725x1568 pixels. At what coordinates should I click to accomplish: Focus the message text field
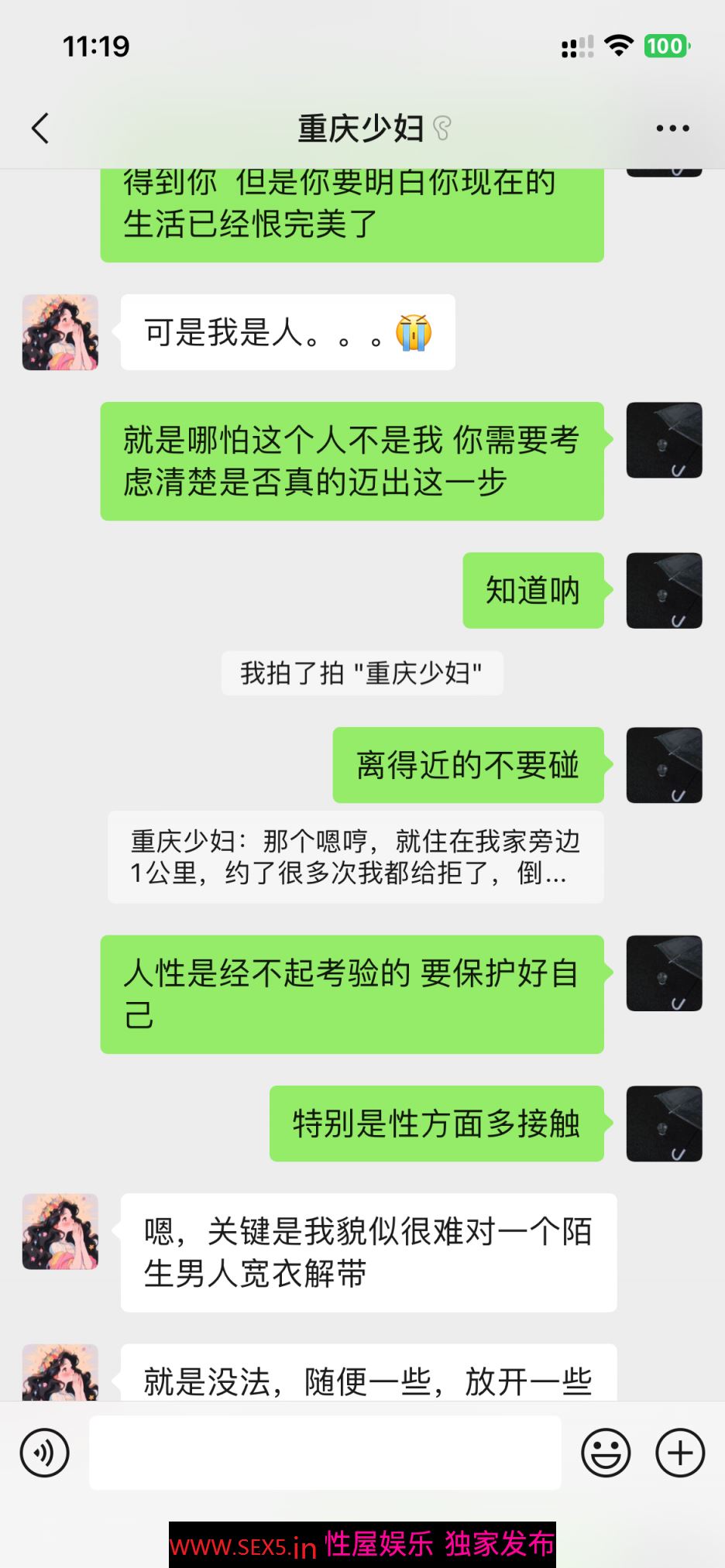point(325,1453)
